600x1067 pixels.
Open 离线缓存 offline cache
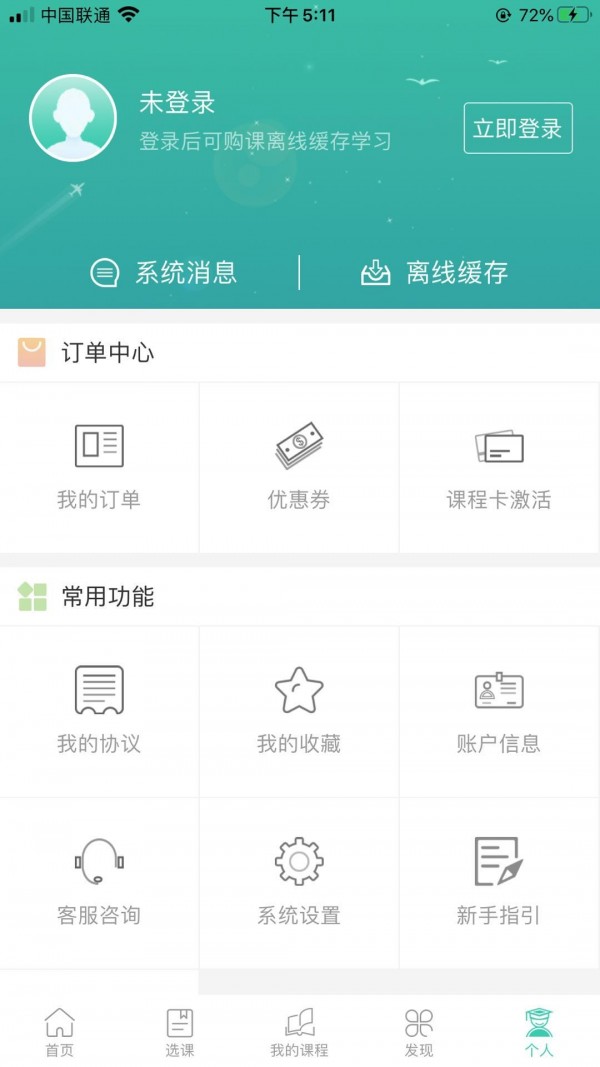click(435, 272)
